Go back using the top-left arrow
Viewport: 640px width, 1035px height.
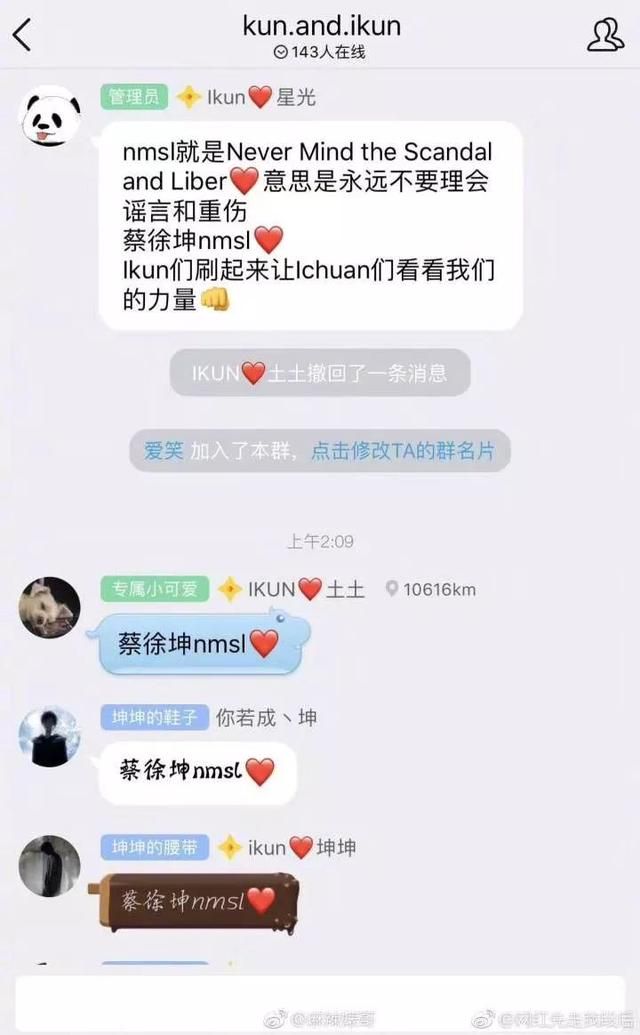coord(22,34)
